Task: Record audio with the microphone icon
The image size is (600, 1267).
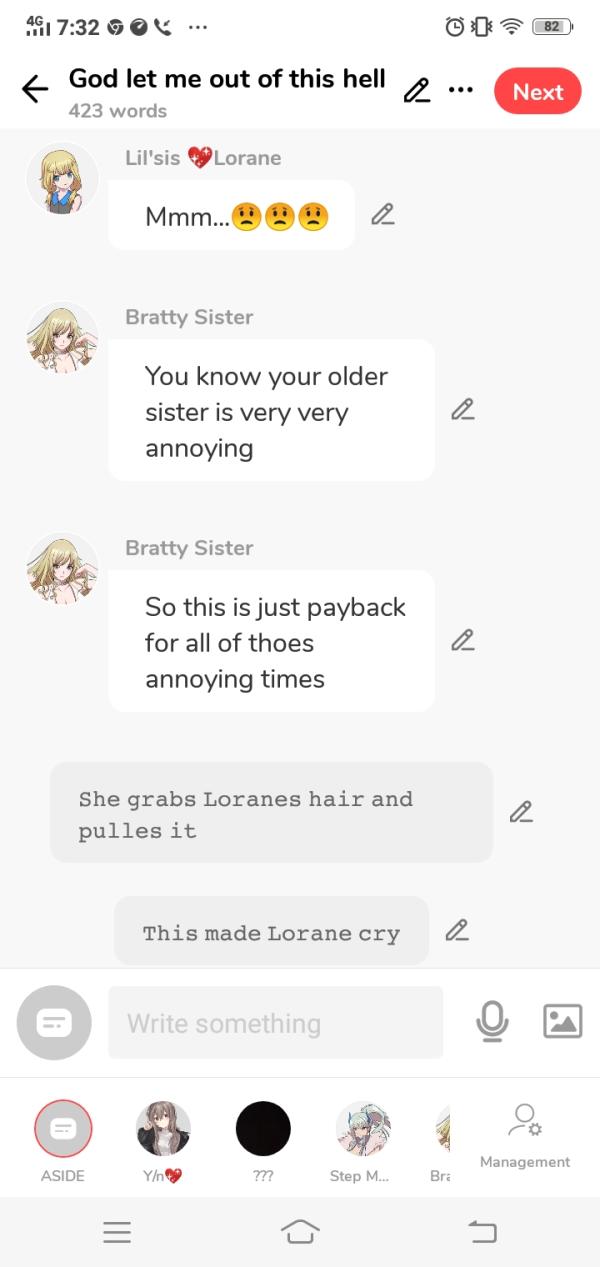Action: point(492,1021)
